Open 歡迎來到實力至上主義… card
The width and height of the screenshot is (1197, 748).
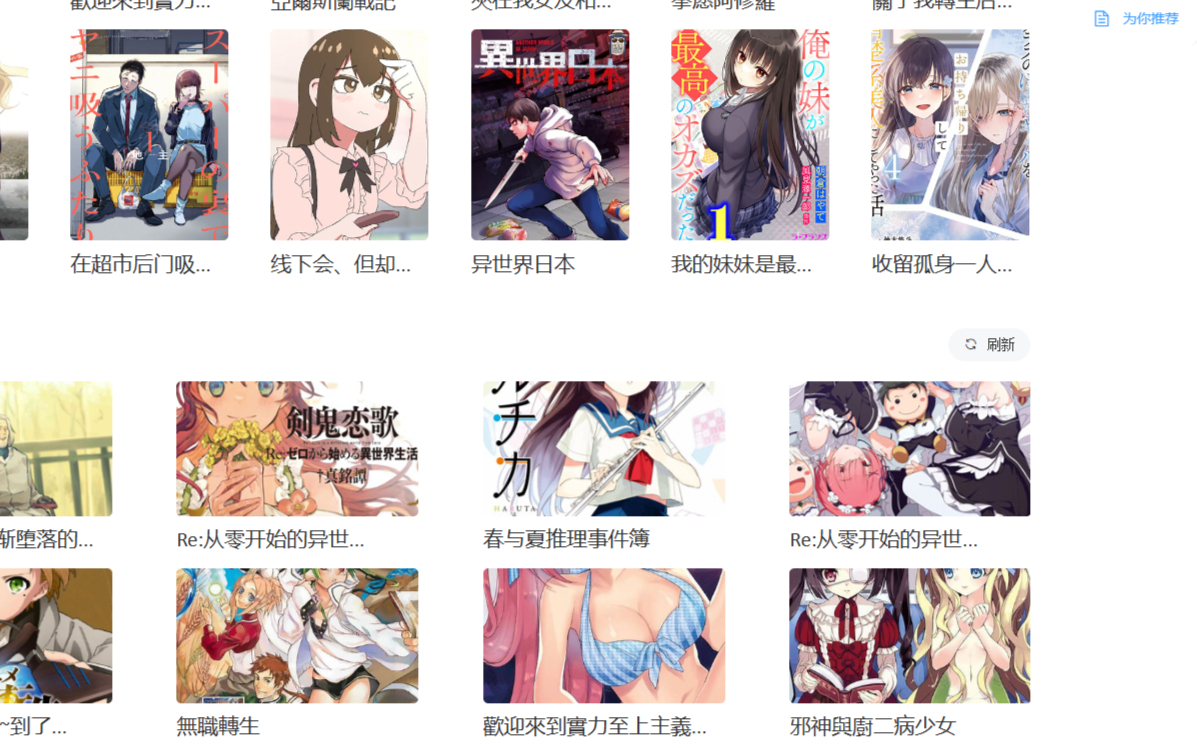pos(603,636)
